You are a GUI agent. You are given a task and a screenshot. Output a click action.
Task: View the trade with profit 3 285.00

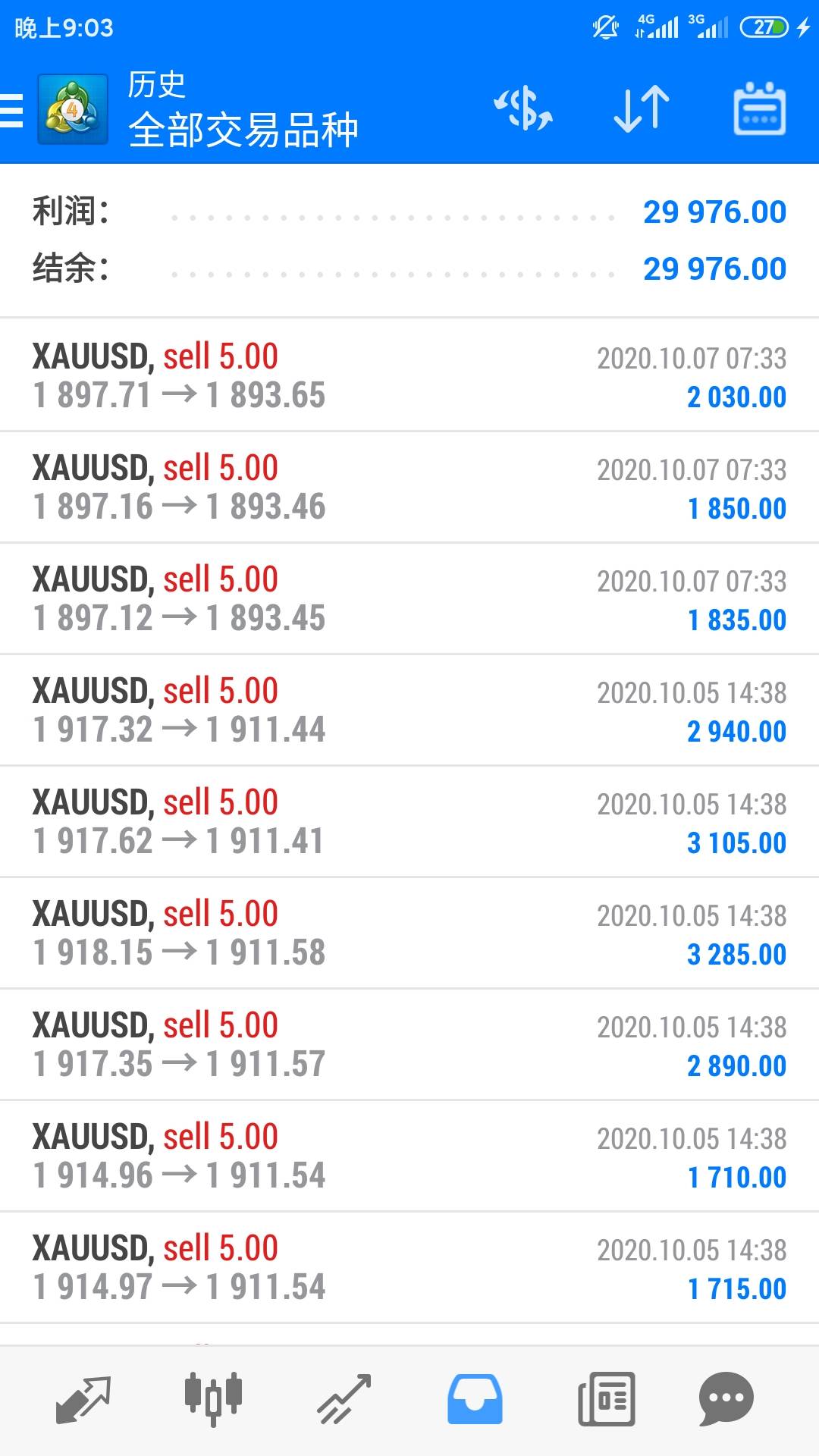point(409,933)
